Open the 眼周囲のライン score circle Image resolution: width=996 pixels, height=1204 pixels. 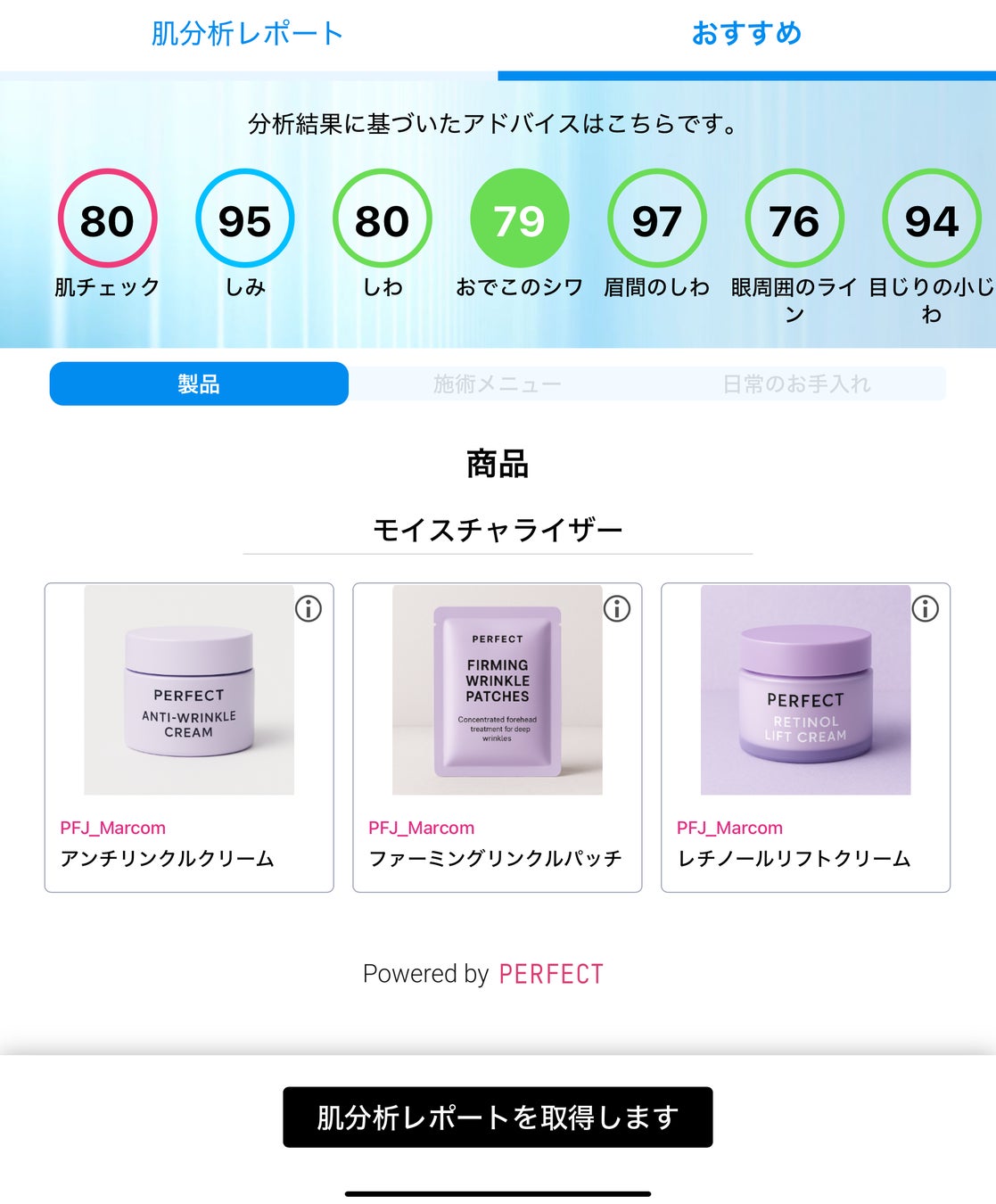(x=794, y=219)
